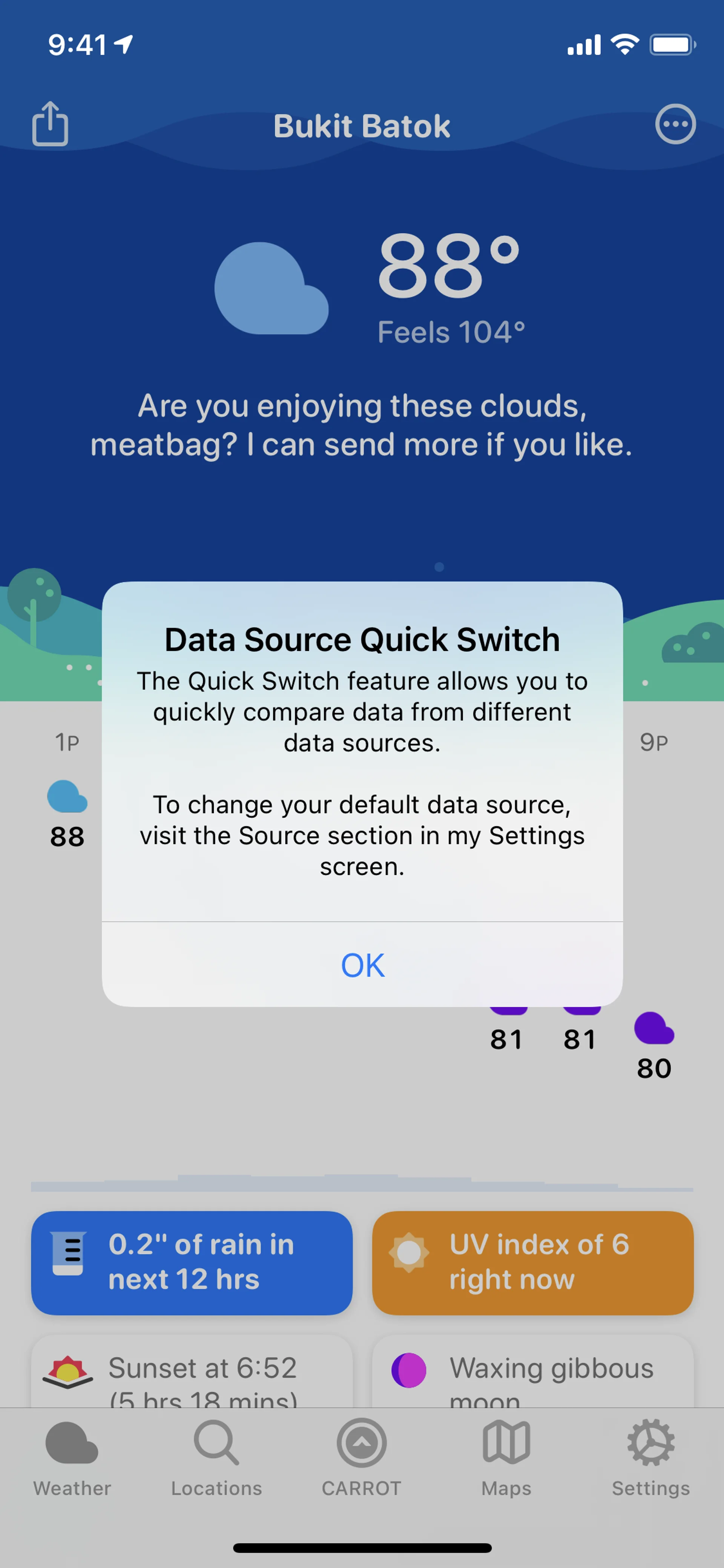Open the Sunset at 6:52 card
The height and width of the screenshot is (1568, 724).
click(x=192, y=1373)
